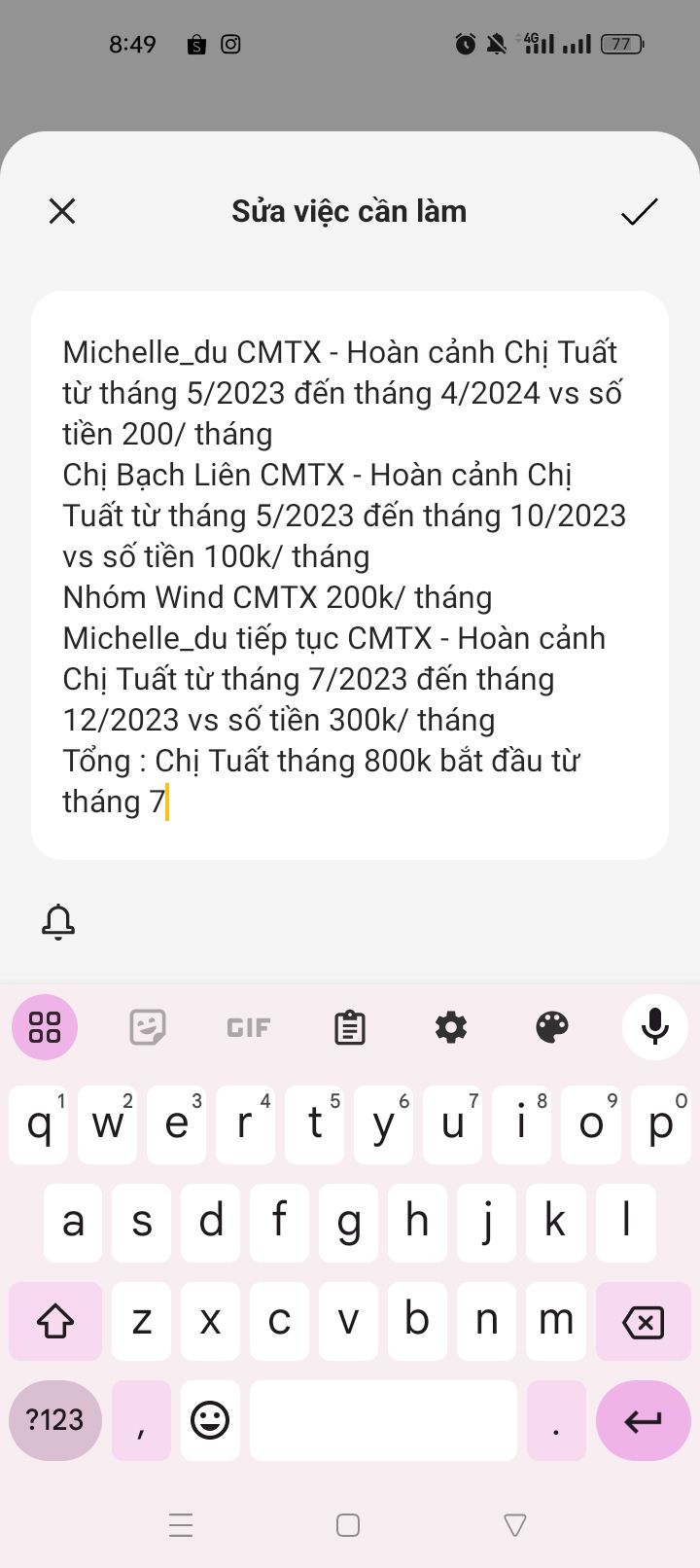Open the keyboard theme palette
Viewport: 700px width, 1568px height.
[552, 1027]
